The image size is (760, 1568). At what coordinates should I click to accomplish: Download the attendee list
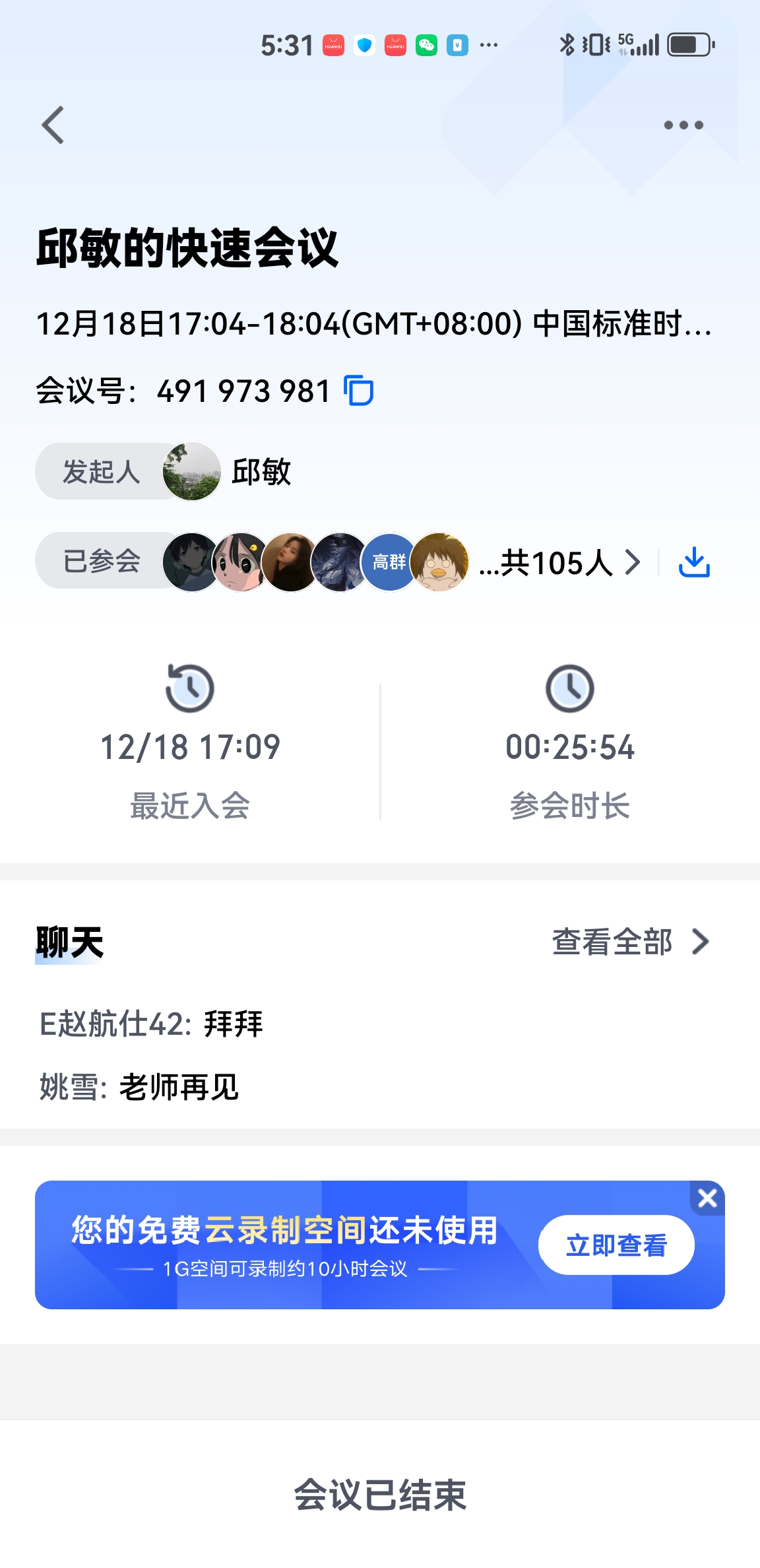[x=694, y=563]
